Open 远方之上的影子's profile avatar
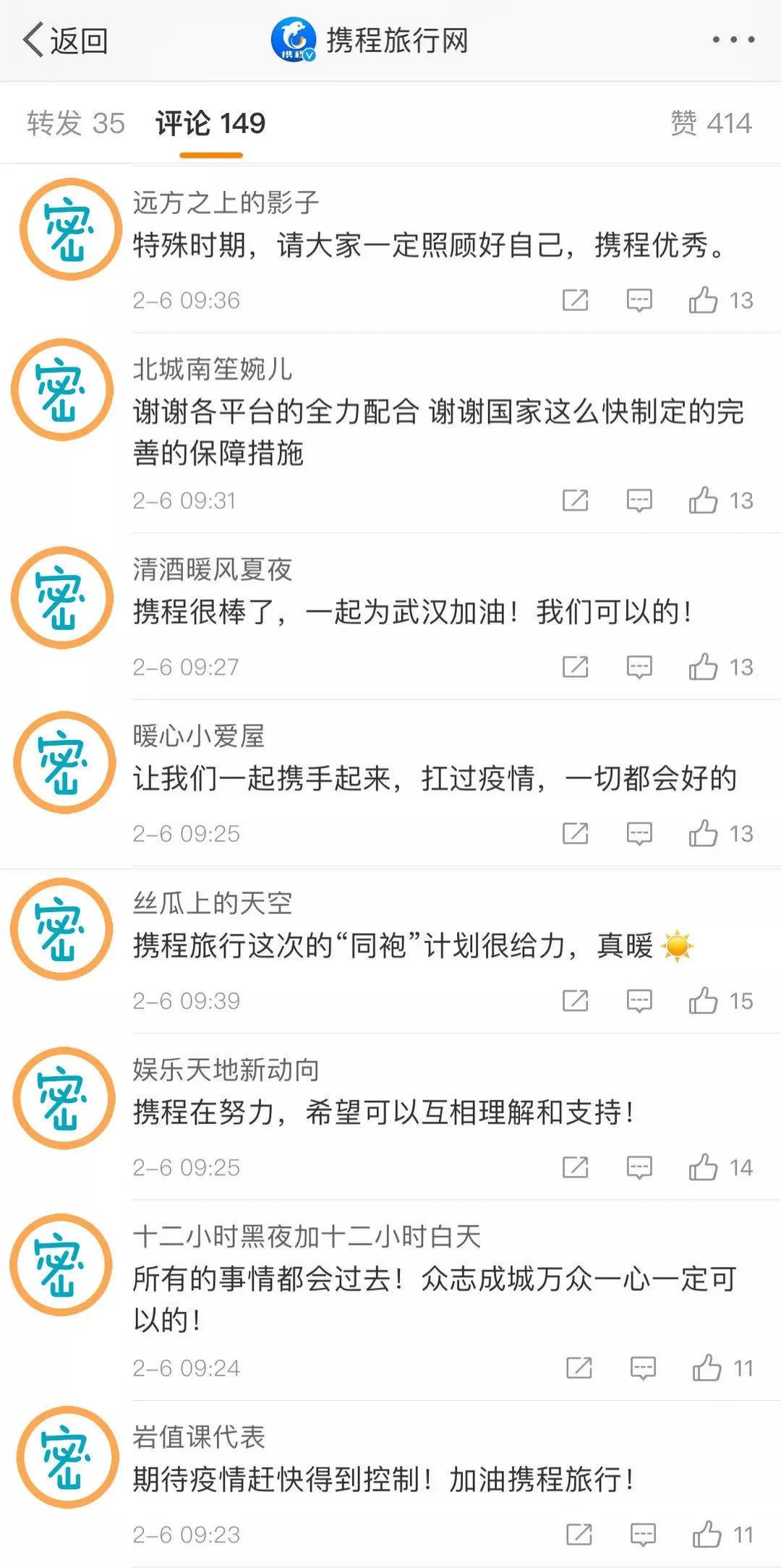The image size is (781, 1568). 70,229
